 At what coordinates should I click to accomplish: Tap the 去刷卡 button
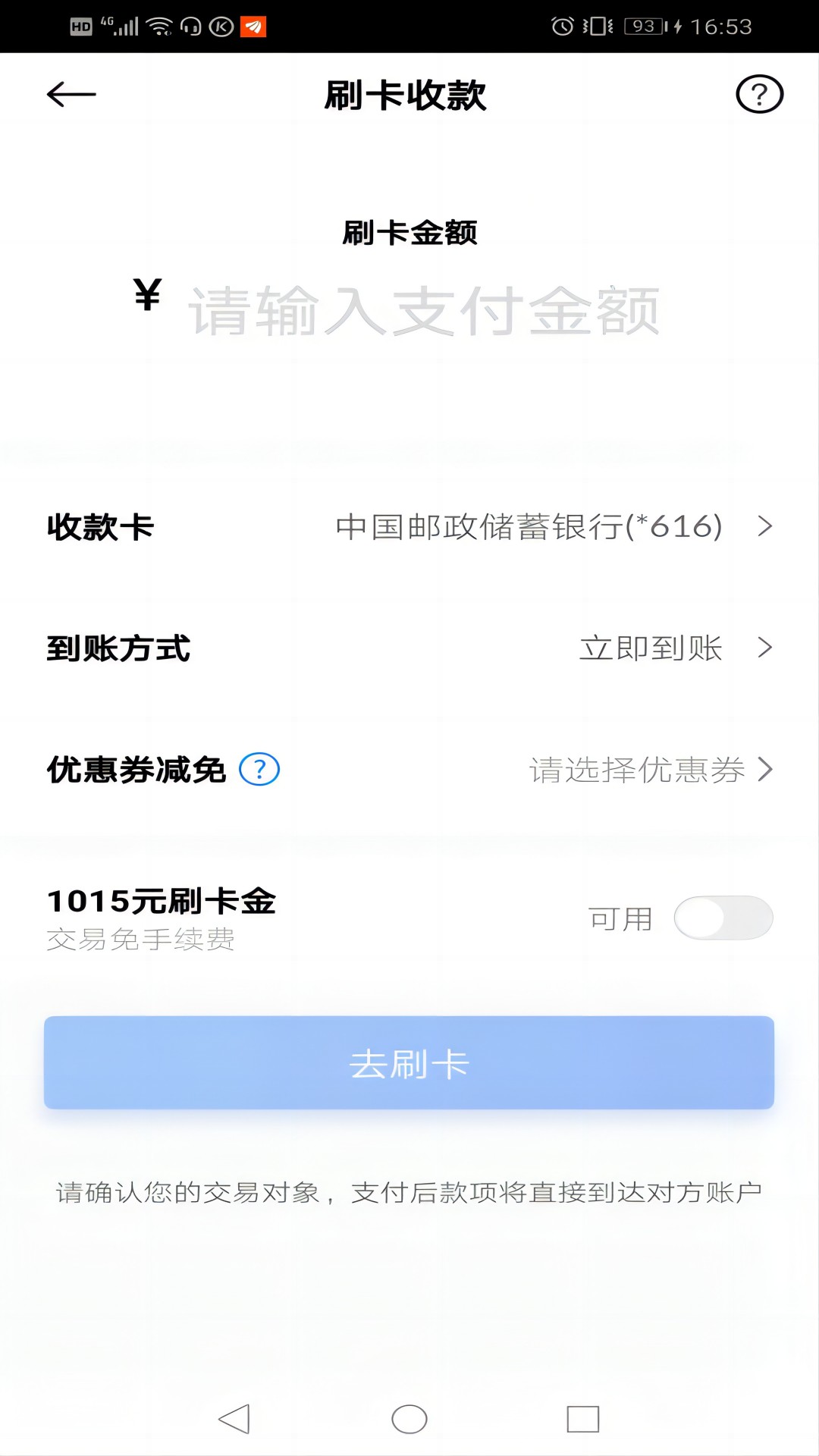[409, 1063]
